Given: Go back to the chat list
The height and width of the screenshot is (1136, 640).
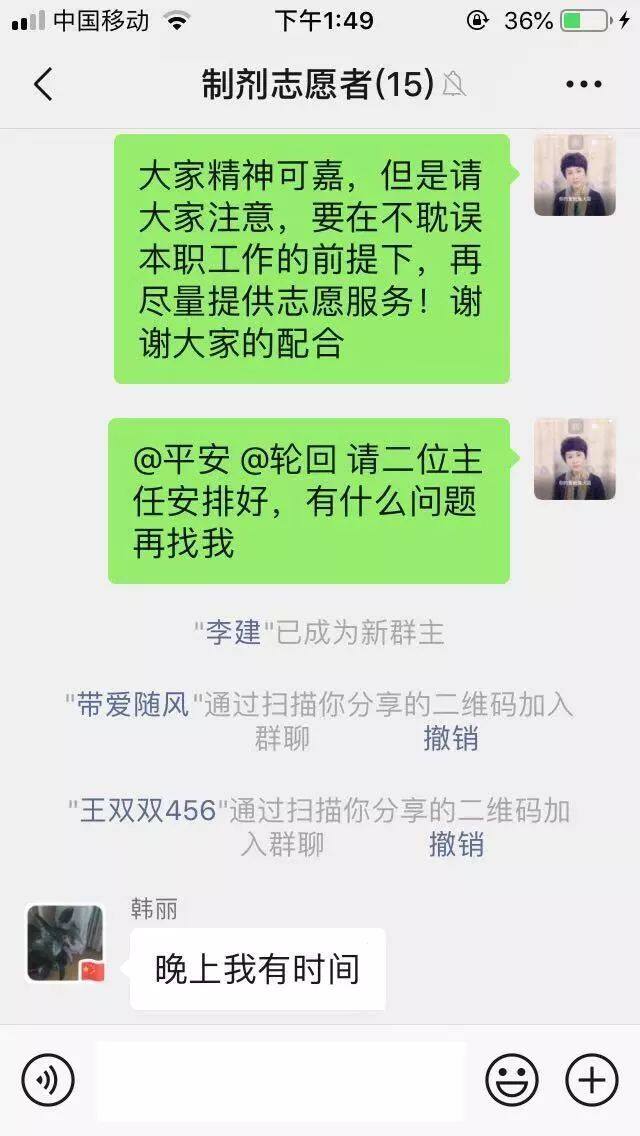Looking at the screenshot, I should [42, 85].
